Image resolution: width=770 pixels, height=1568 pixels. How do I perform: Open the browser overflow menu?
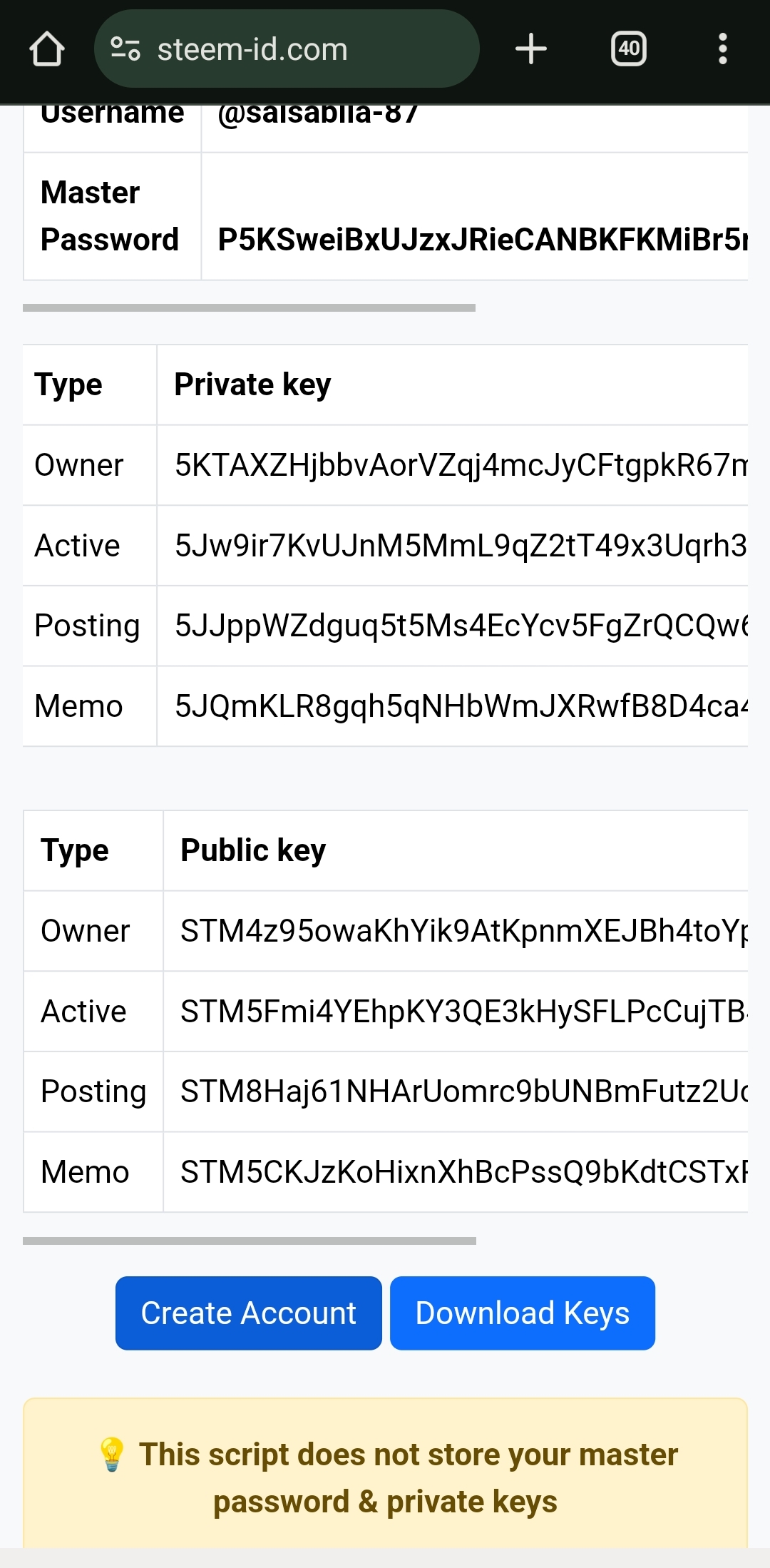click(722, 49)
